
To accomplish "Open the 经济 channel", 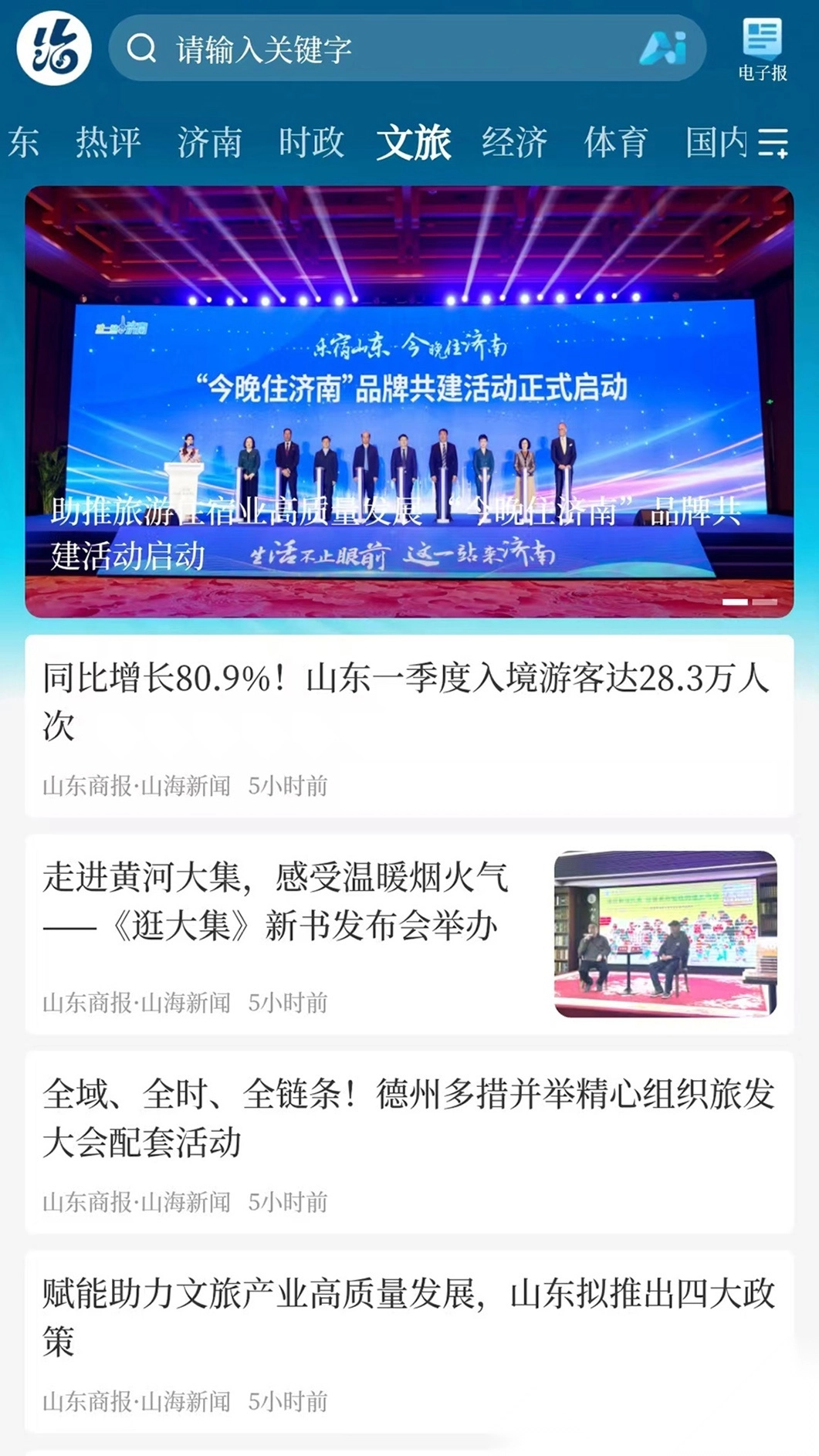I will (515, 143).
